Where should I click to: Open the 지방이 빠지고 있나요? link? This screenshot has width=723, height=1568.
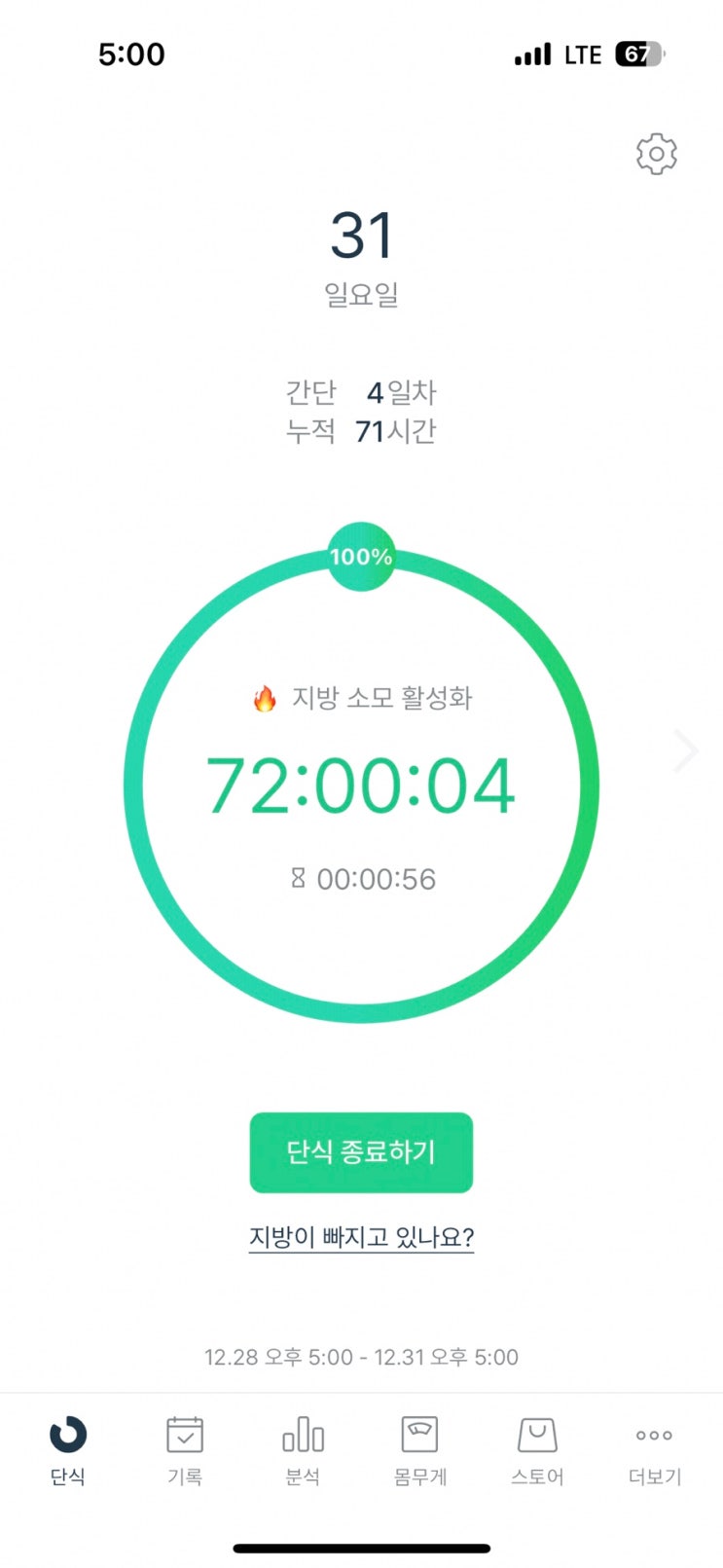(x=361, y=1237)
